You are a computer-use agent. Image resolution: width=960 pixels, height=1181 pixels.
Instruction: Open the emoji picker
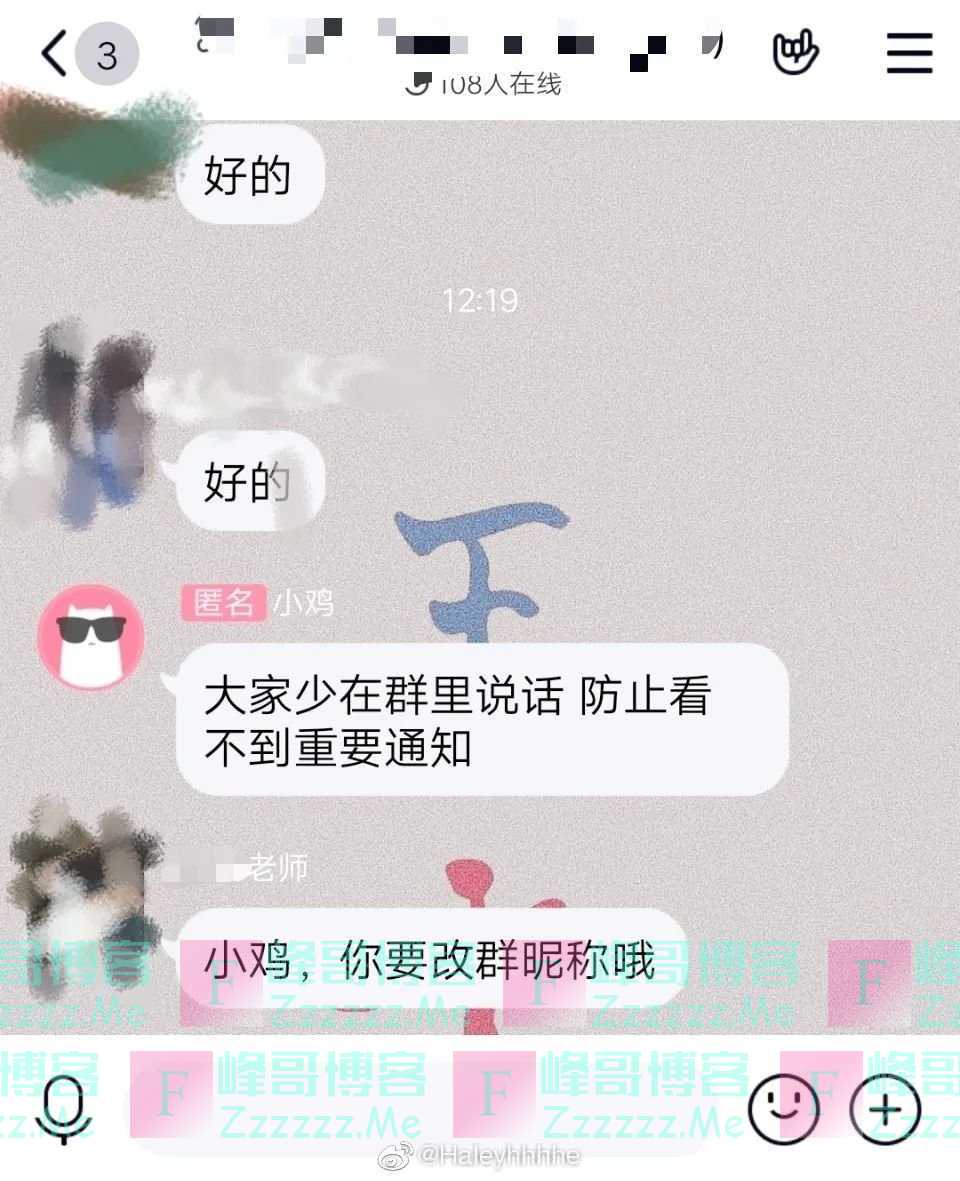(782, 1108)
